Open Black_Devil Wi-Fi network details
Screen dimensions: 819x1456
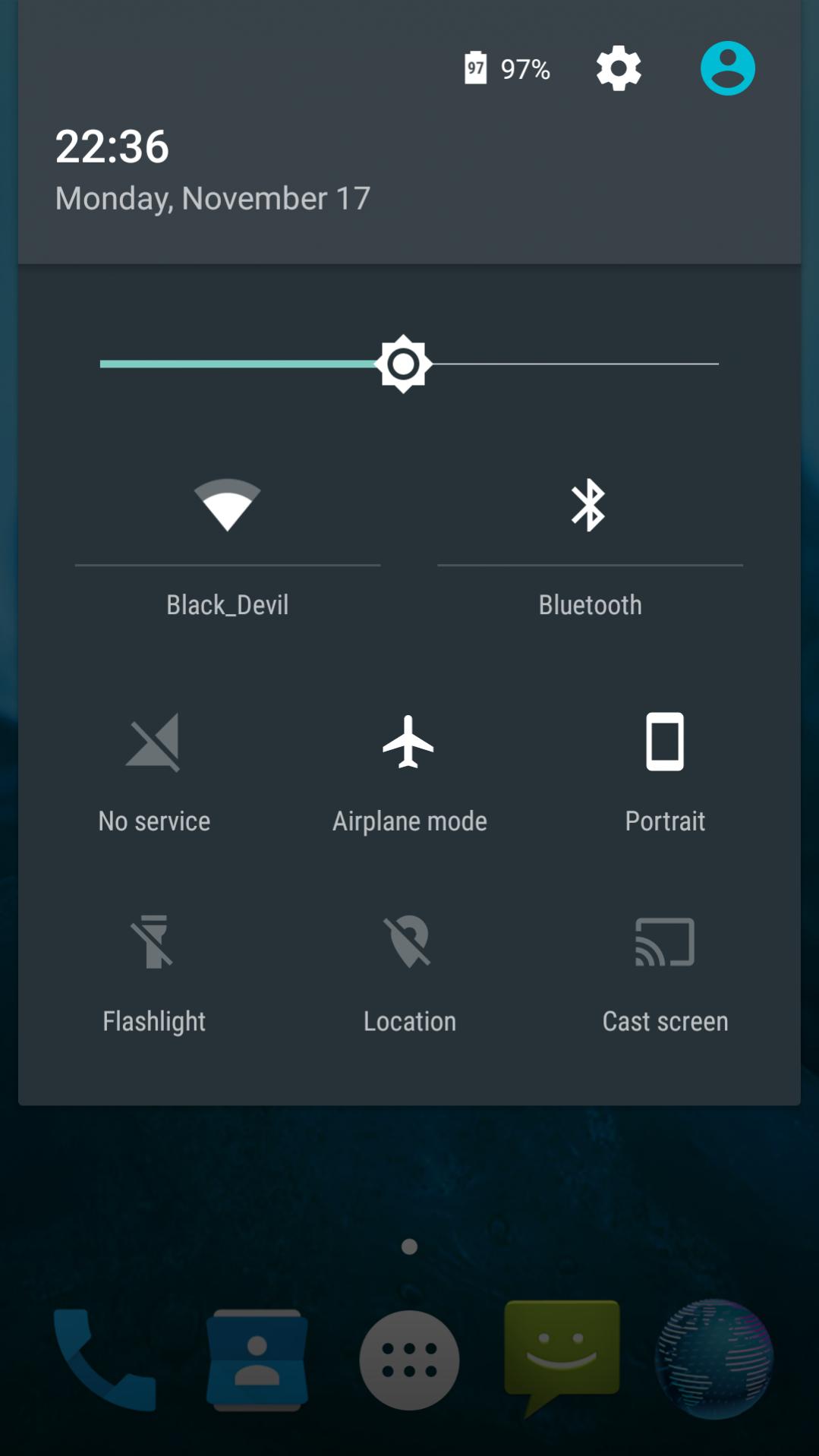coord(227,605)
